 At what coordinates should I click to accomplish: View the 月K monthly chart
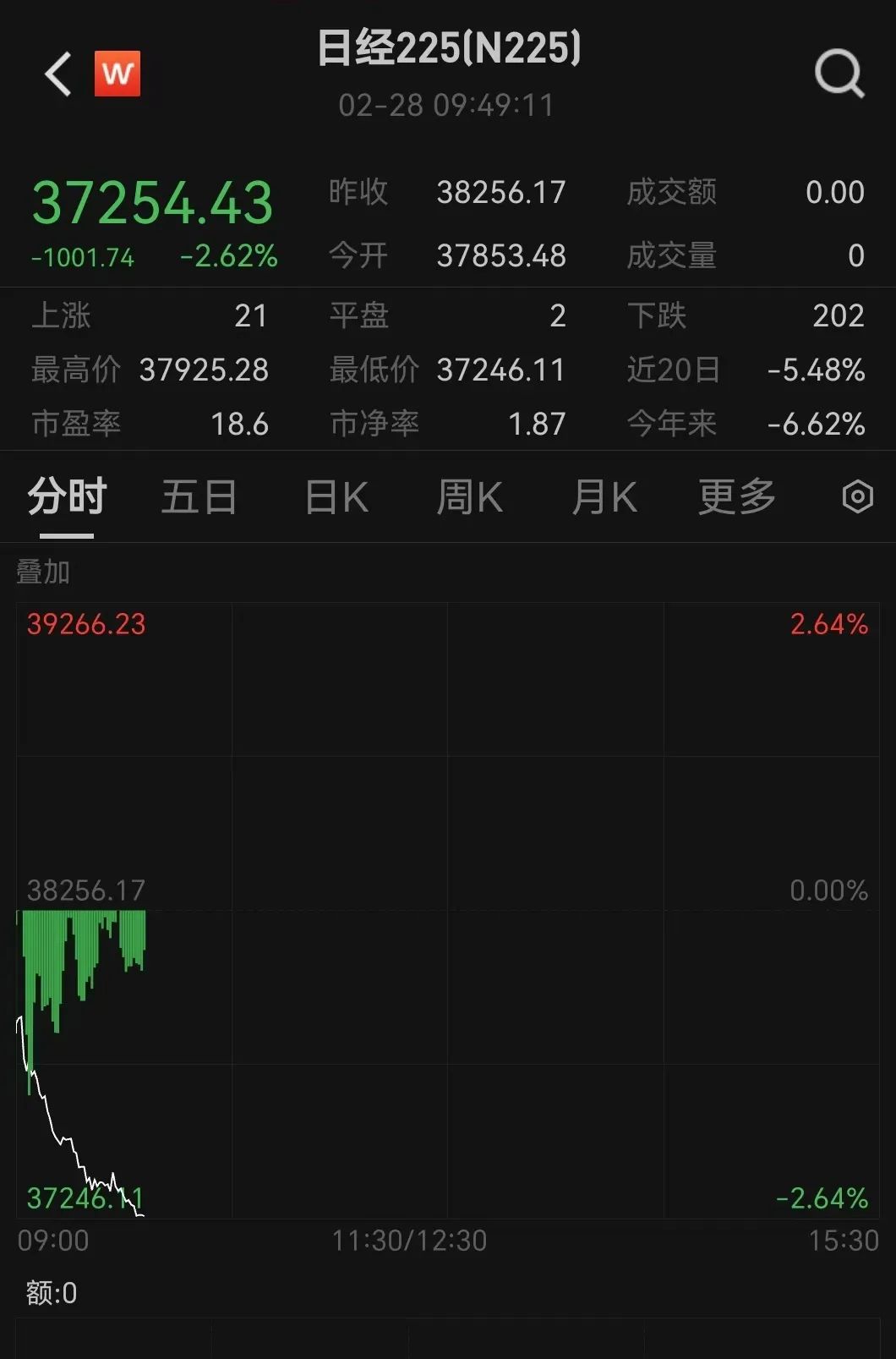coord(604,497)
